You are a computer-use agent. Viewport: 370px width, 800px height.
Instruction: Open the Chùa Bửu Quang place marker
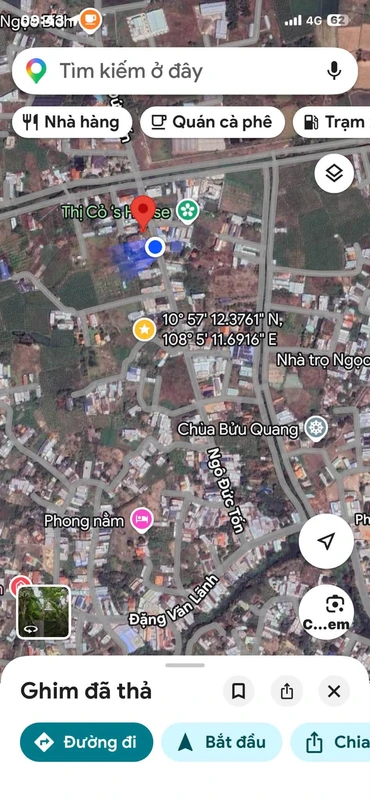pyautogui.click(x=316, y=429)
